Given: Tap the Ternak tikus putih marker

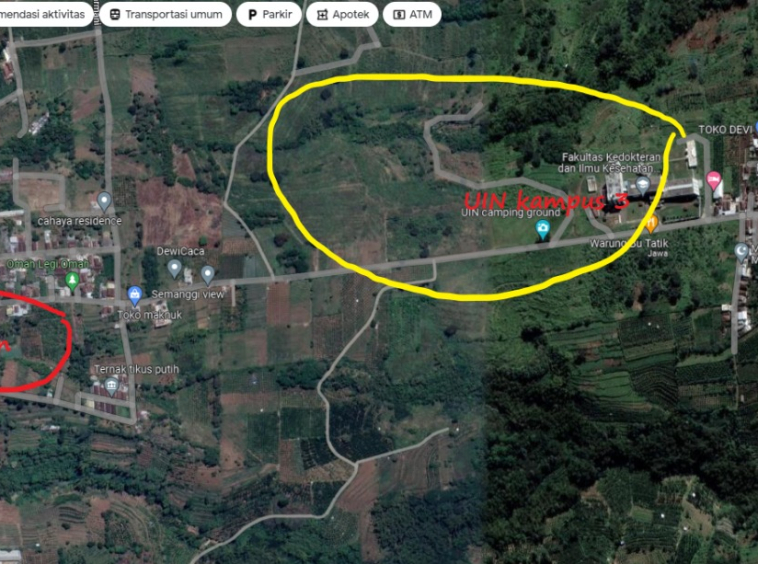Looking at the screenshot, I should pos(112,385).
